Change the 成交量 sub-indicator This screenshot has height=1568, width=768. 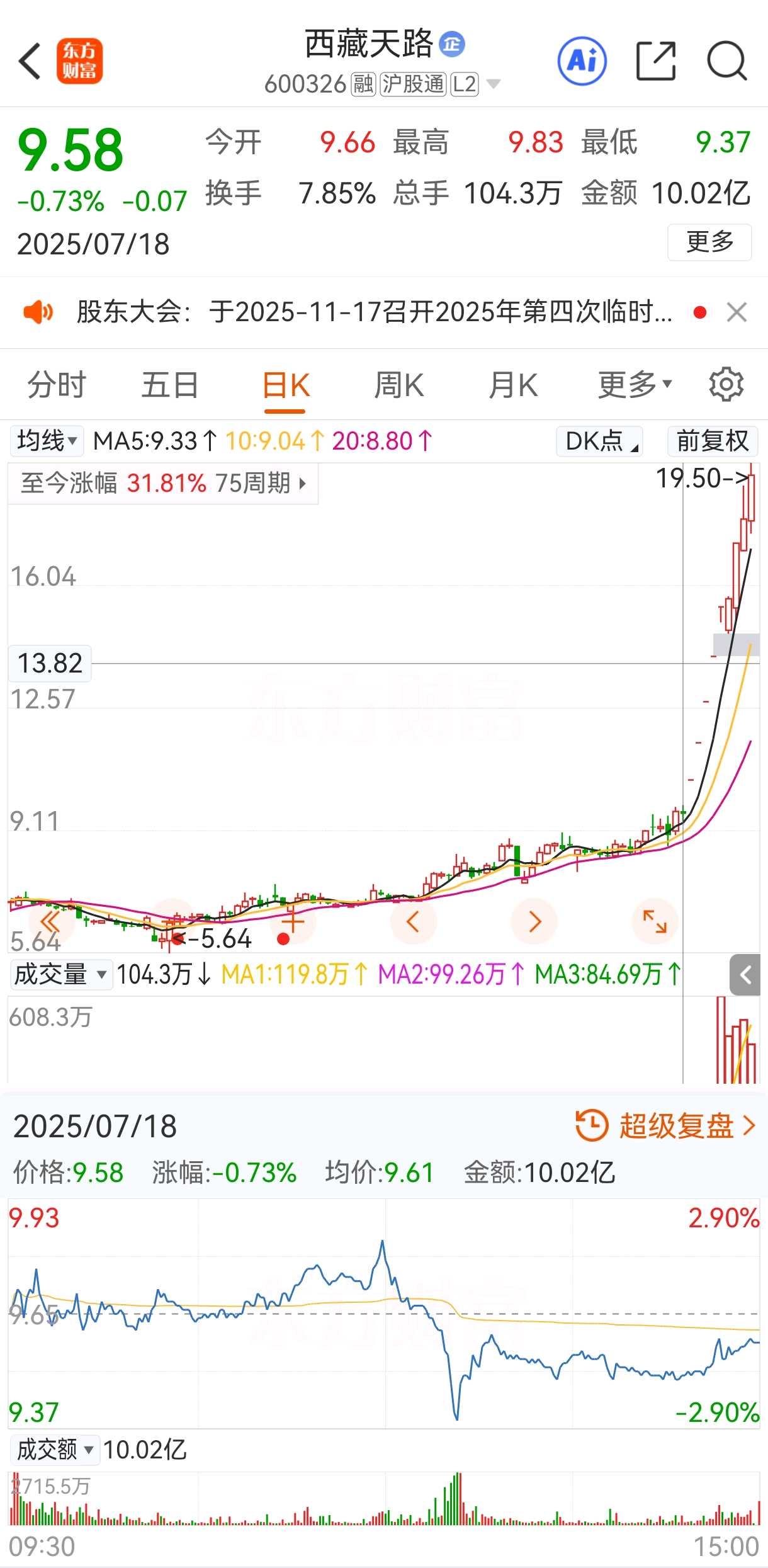coord(60,975)
